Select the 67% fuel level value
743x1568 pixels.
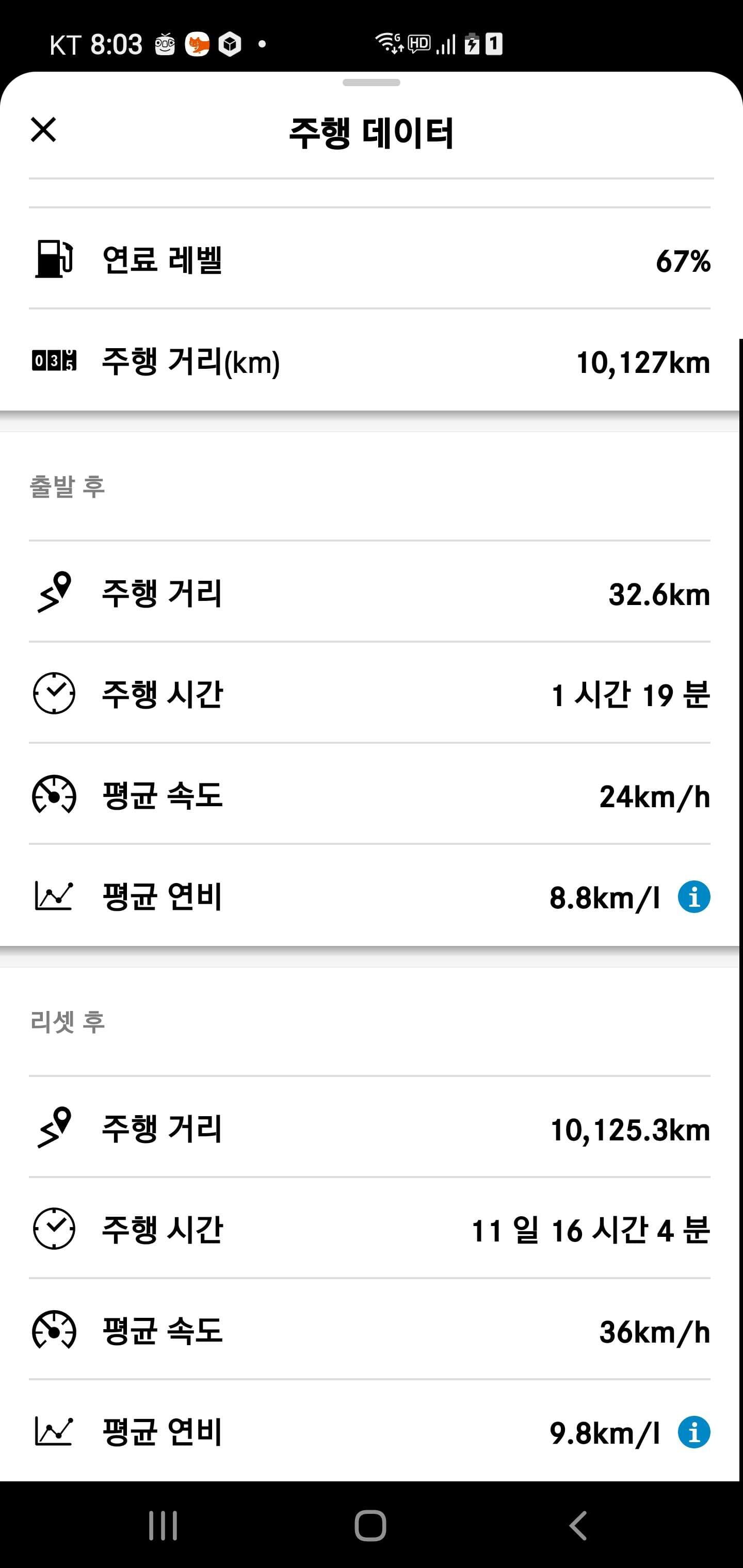[683, 262]
